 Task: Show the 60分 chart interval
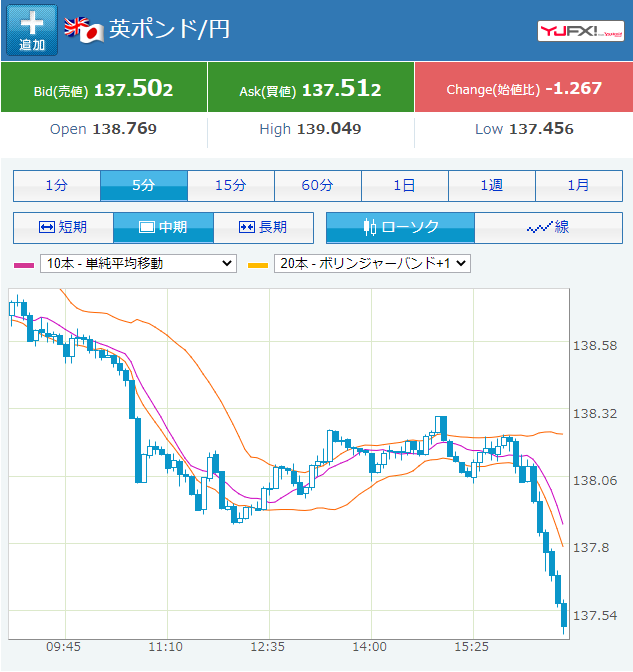(x=318, y=186)
